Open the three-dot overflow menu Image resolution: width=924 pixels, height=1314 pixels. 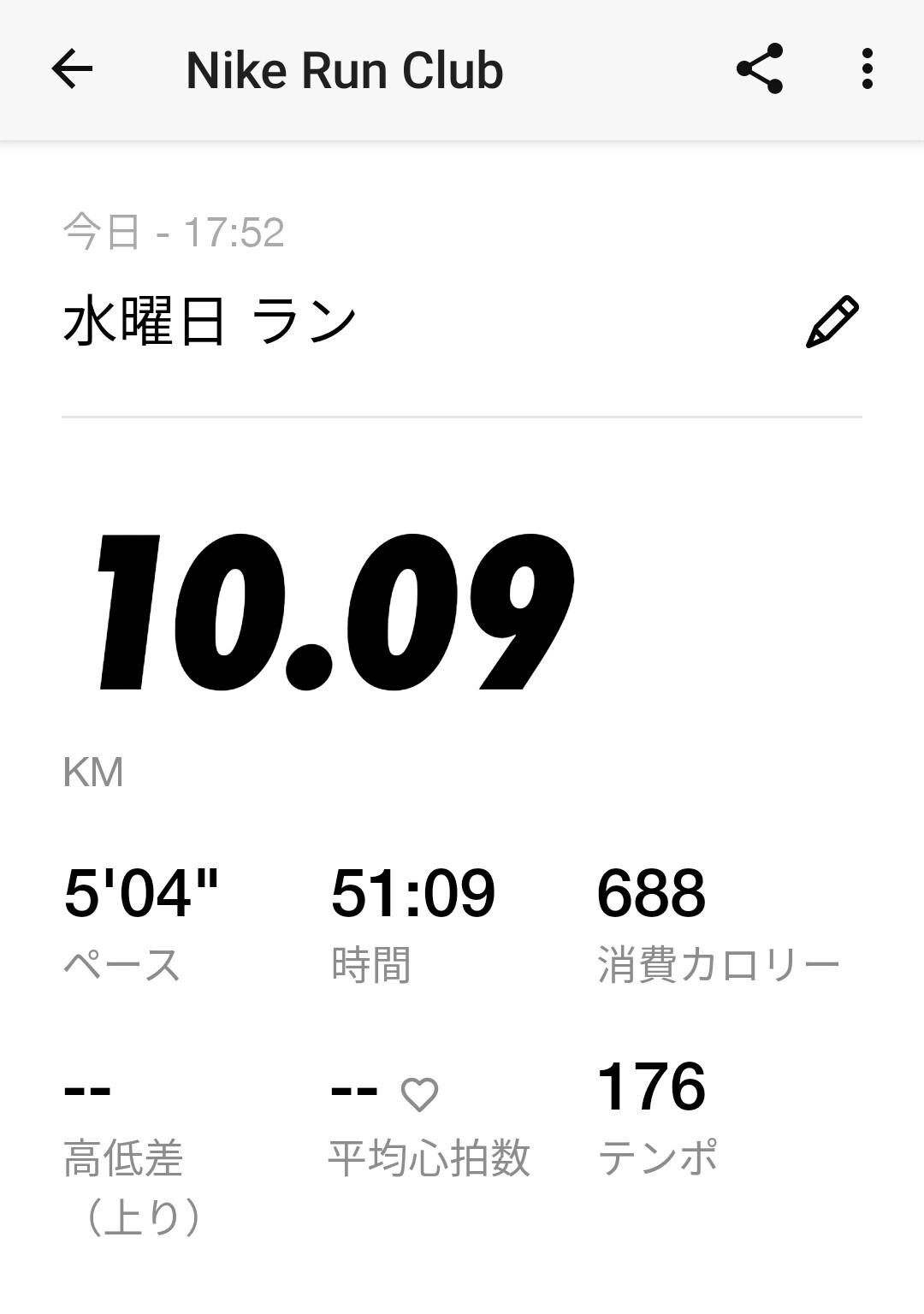click(x=868, y=68)
